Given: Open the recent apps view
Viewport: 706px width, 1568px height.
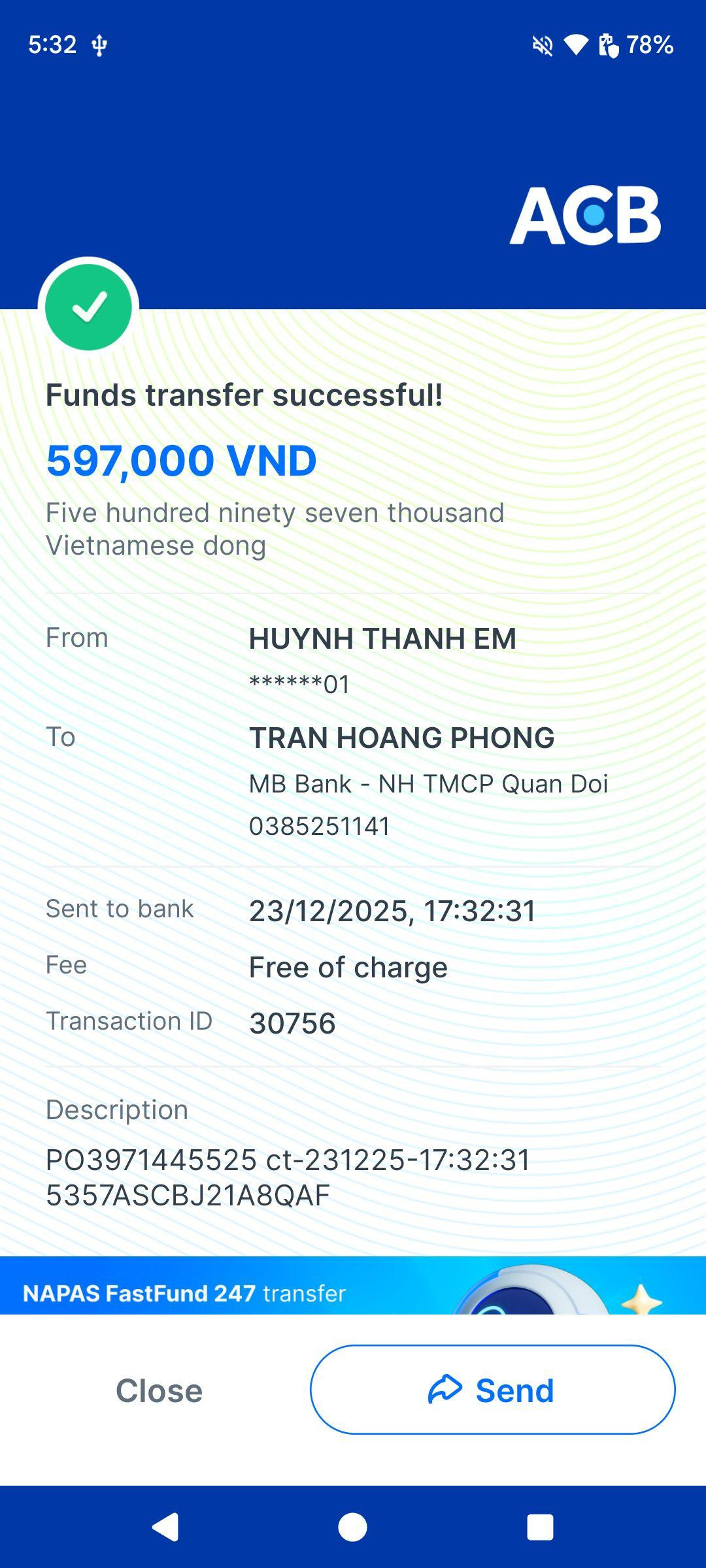Looking at the screenshot, I should point(540,1527).
